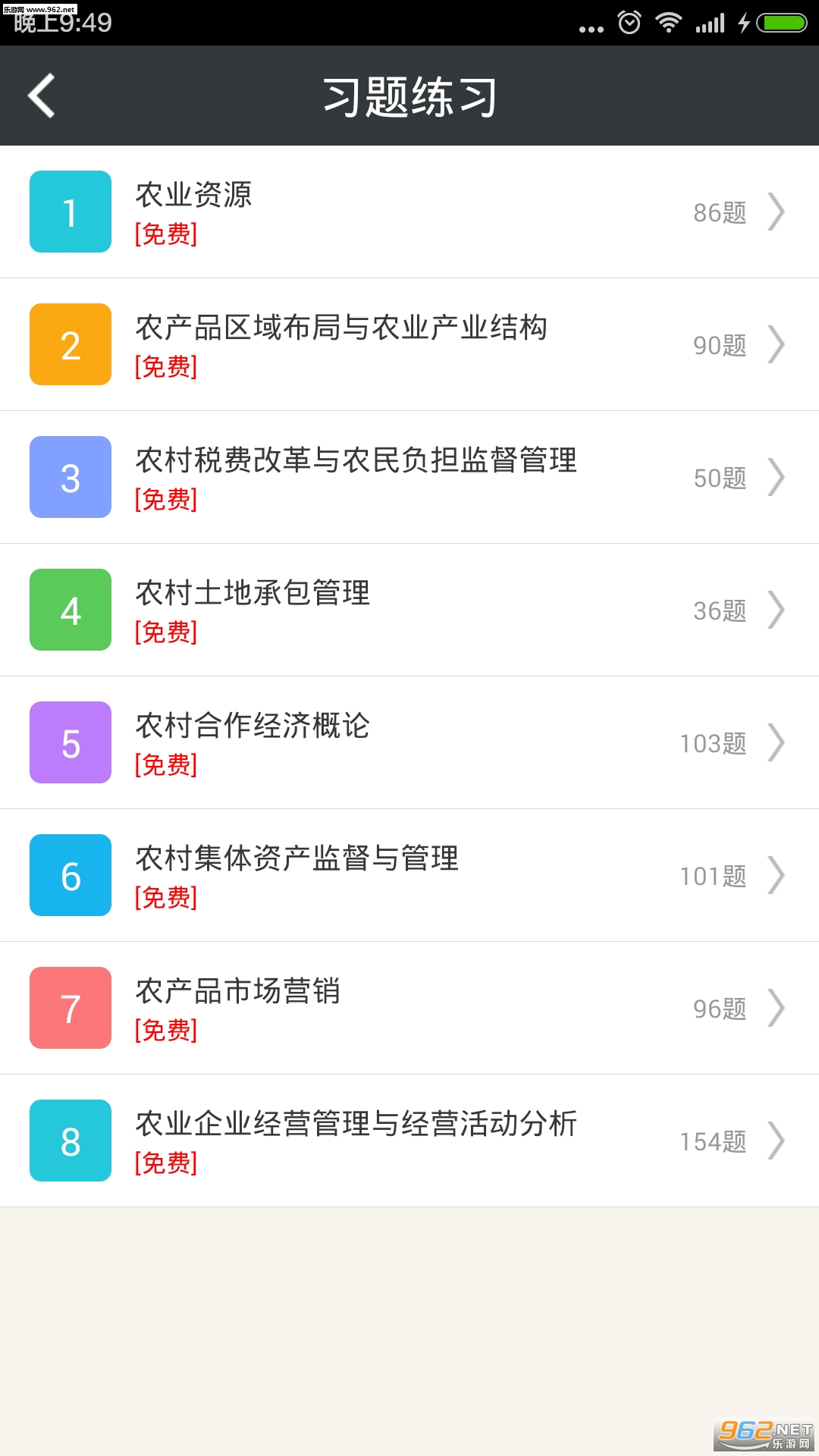819x1456 pixels.
Task: Select the 农产品市场营销 chapter
Action: tap(409, 1009)
